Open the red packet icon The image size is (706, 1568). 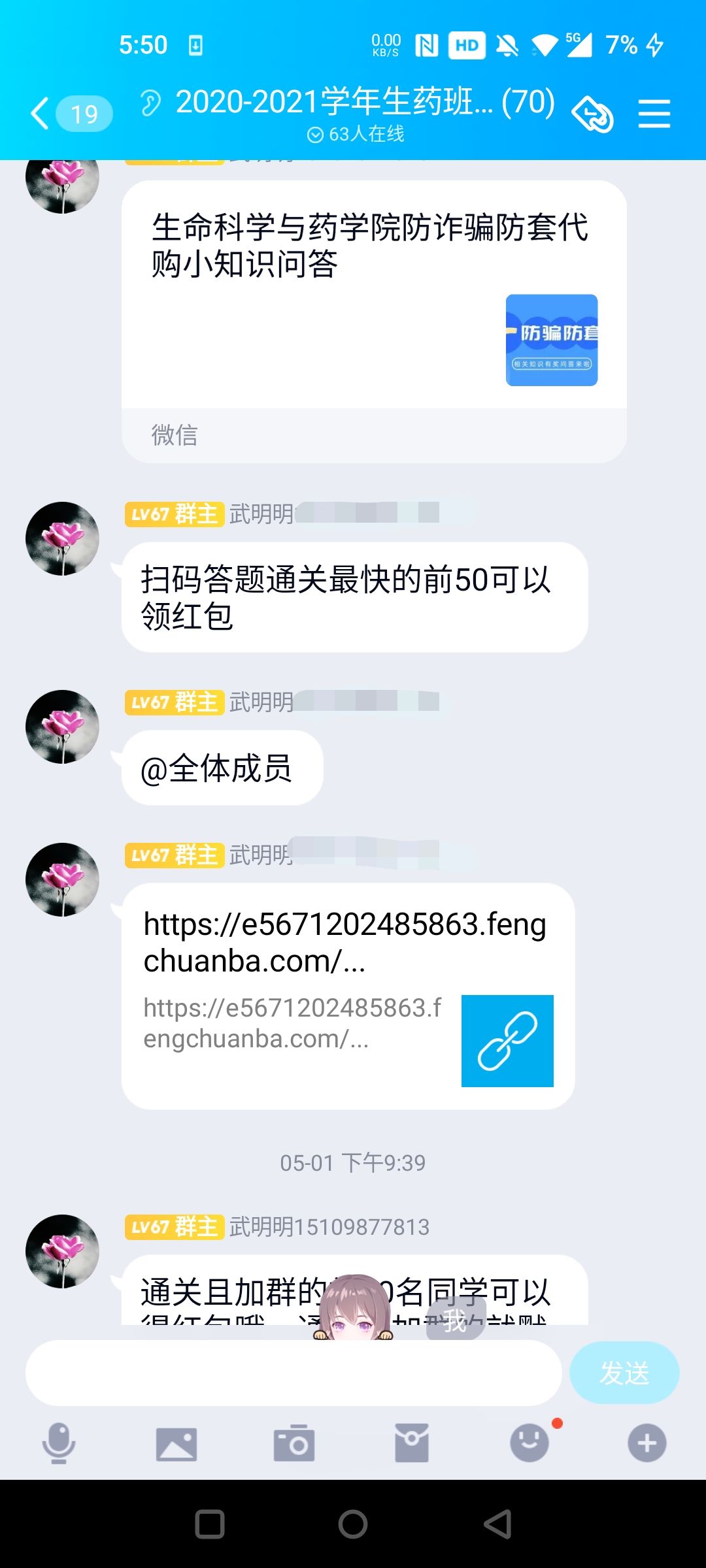412,1443
